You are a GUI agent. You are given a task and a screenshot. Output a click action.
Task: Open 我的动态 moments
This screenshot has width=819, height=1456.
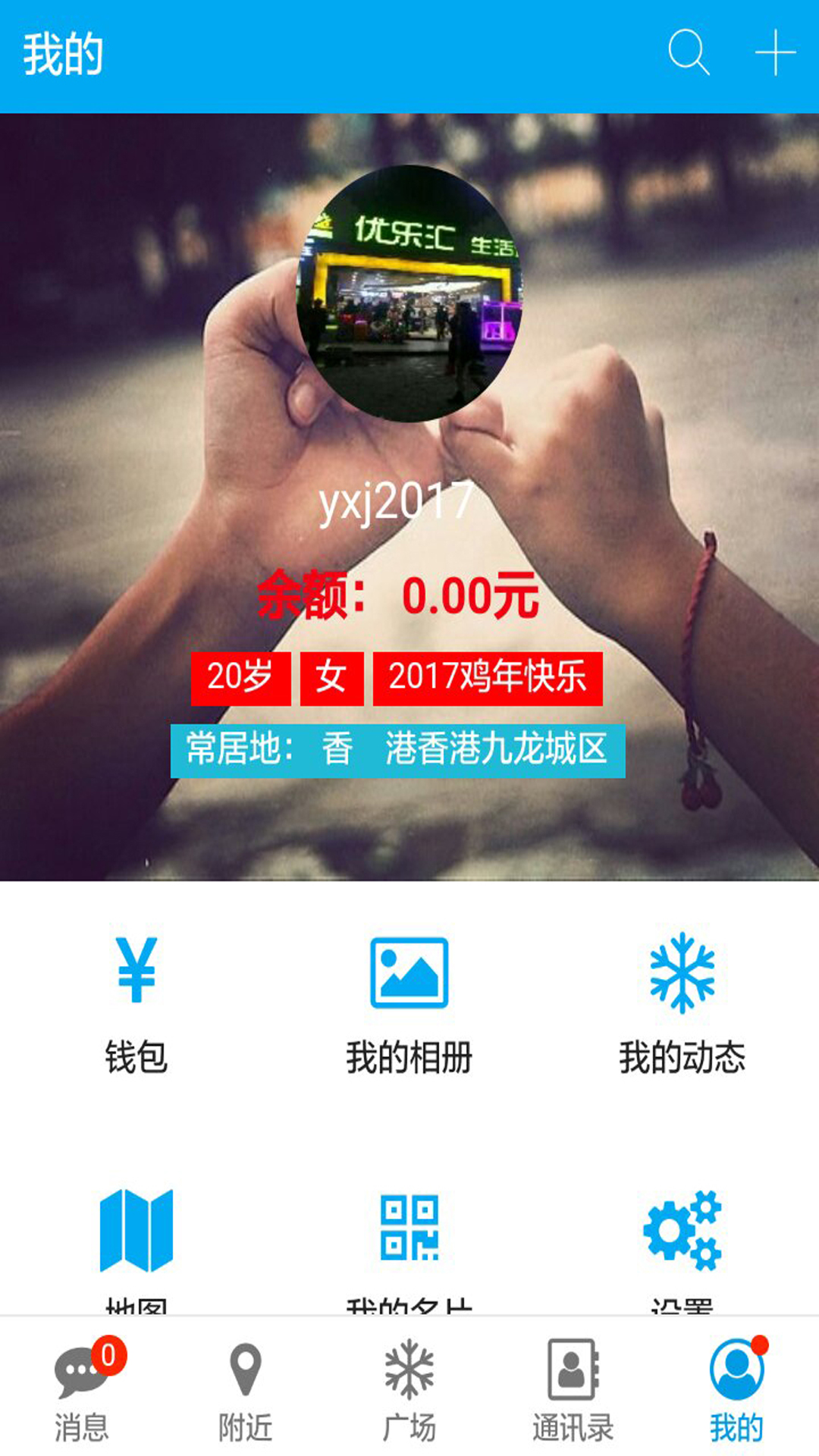click(682, 1001)
